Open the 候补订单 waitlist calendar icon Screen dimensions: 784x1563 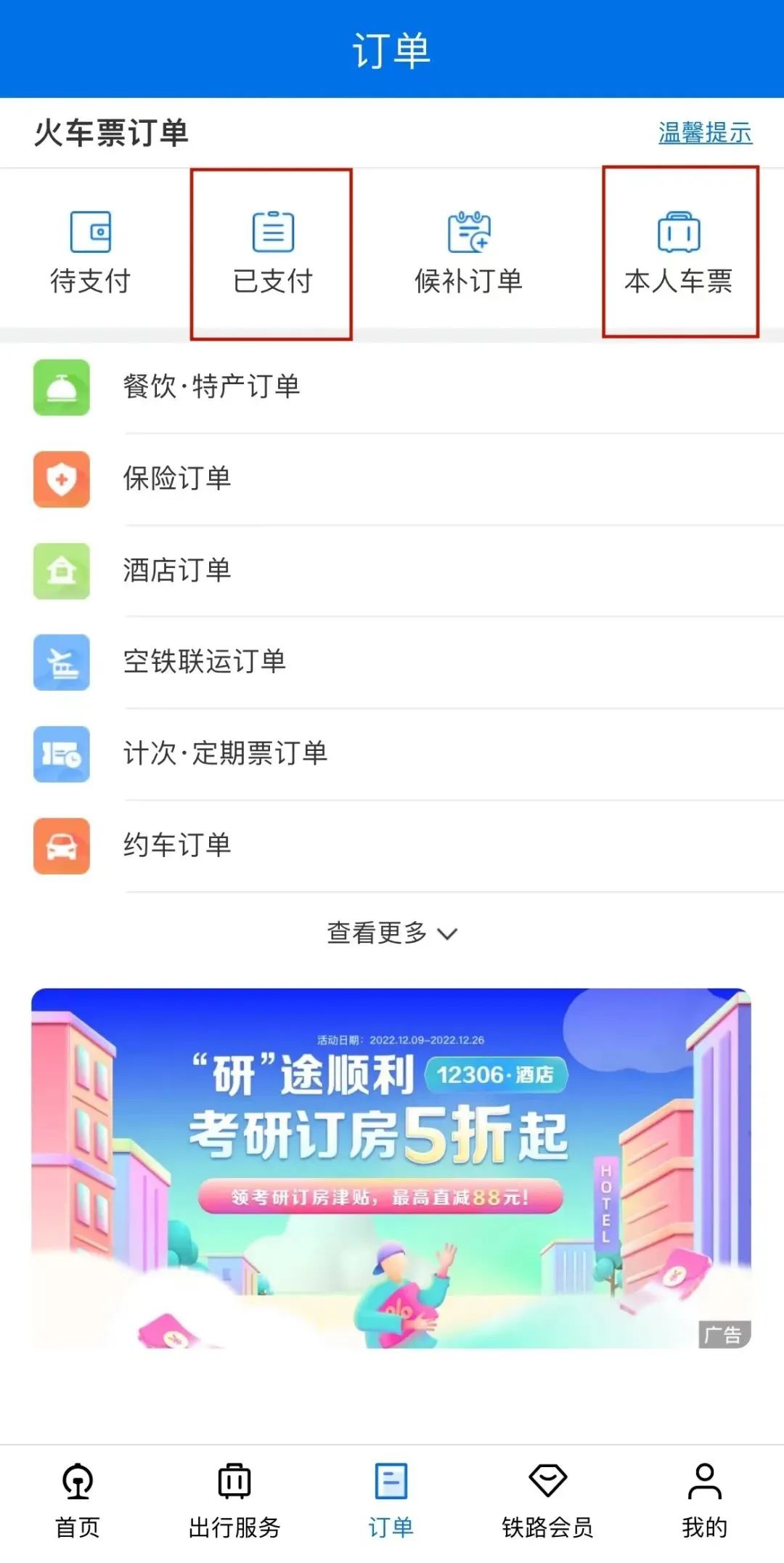pyautogui.click(x=470, y=234)
